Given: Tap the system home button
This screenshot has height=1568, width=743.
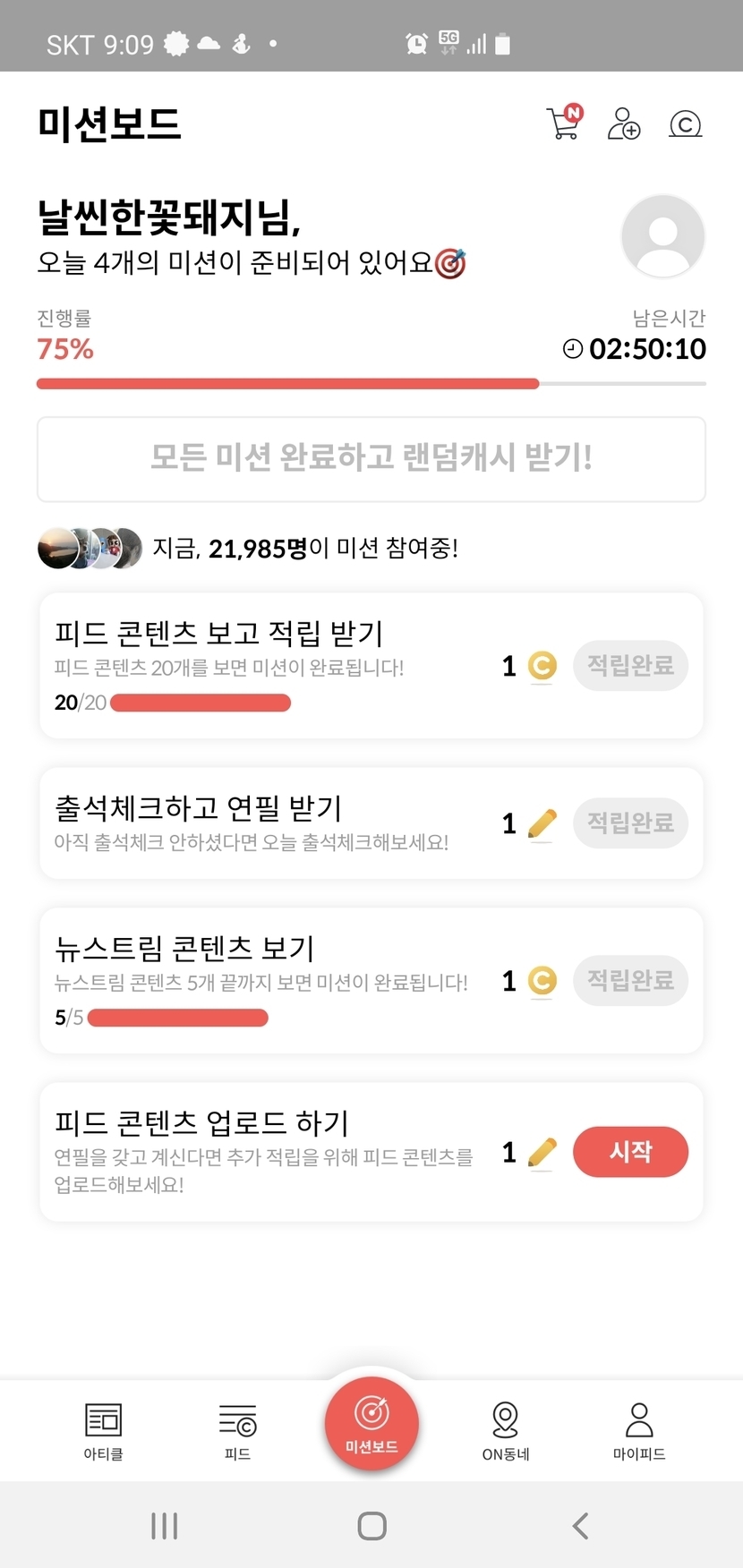Looking at the screenshot, I should pyautogui.click(x=371, y=1526).
